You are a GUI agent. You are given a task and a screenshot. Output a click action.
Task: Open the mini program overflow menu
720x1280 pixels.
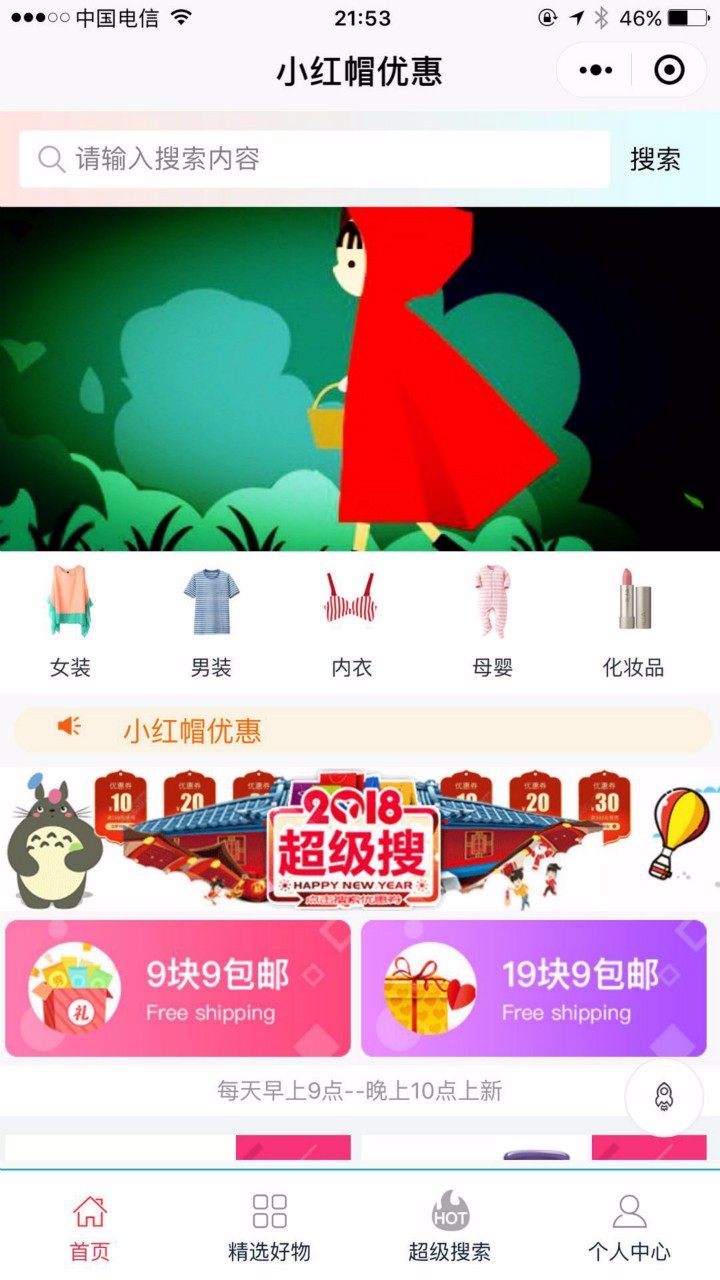596,70
